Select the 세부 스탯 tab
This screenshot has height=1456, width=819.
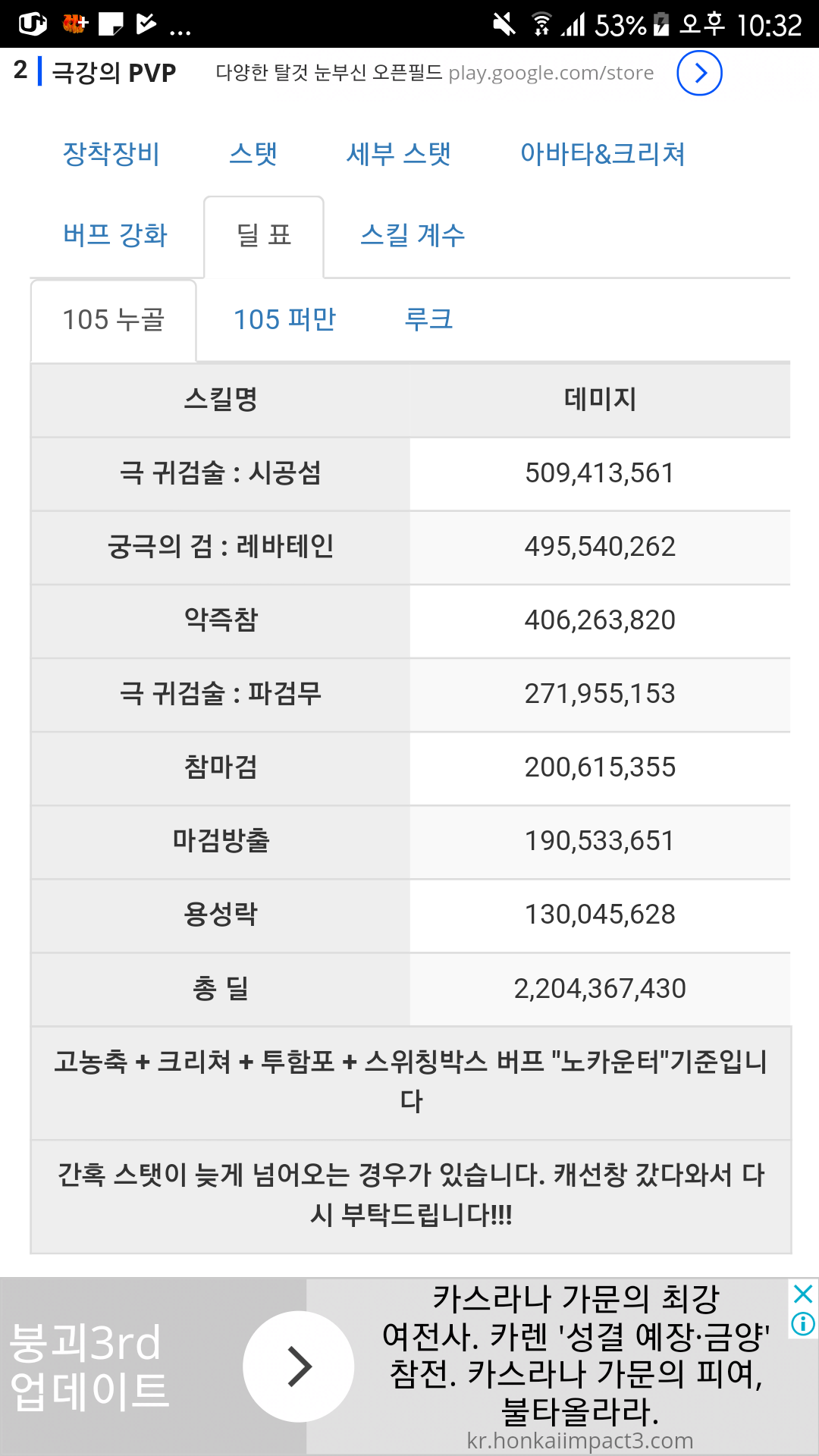pos(399,154)
